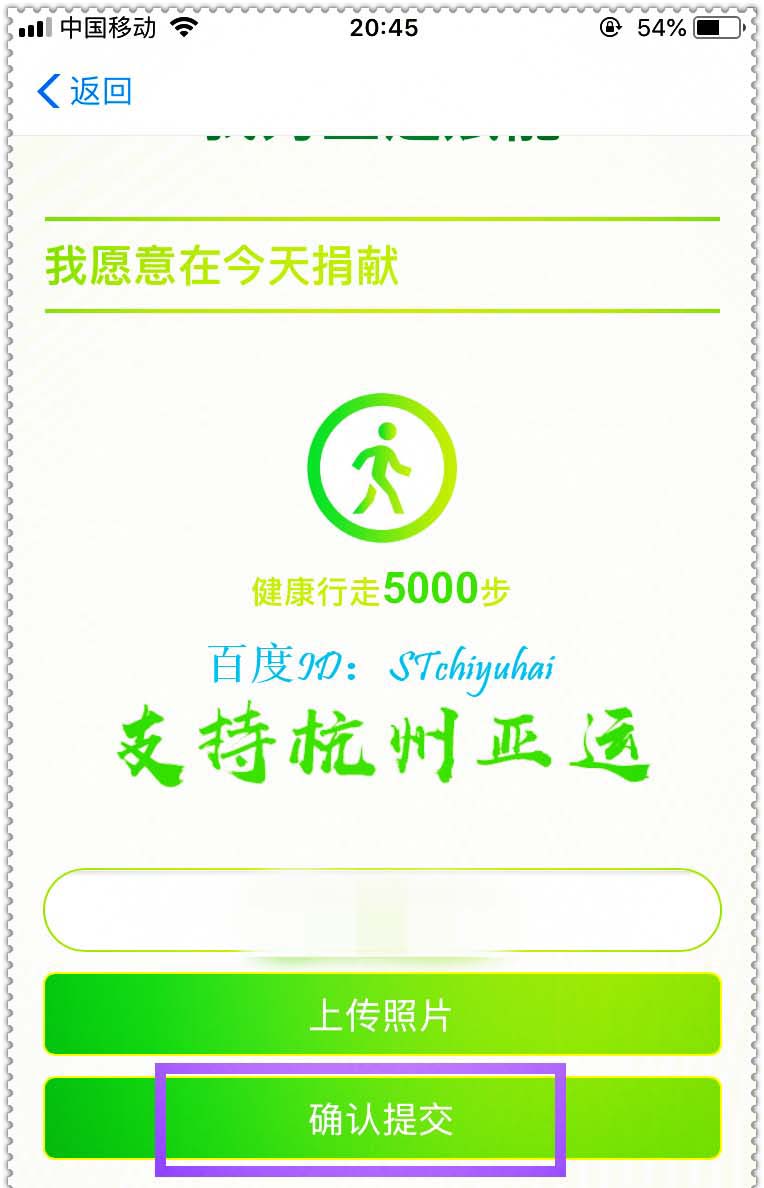Go back via 返回
Screen dimensions: 764x1188
(84, 91)
